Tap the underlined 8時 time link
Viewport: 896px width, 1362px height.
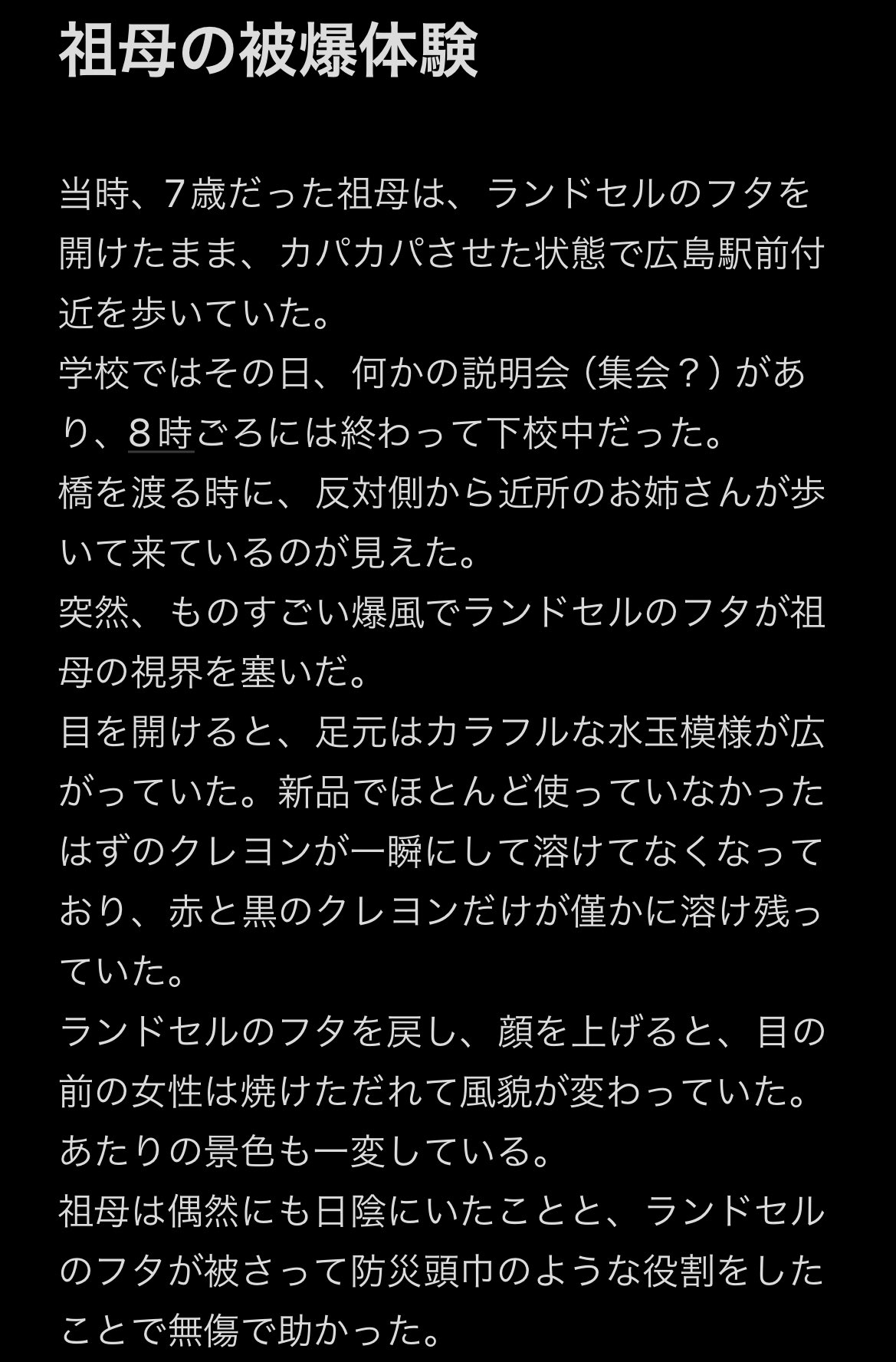[x=160, y=436]
